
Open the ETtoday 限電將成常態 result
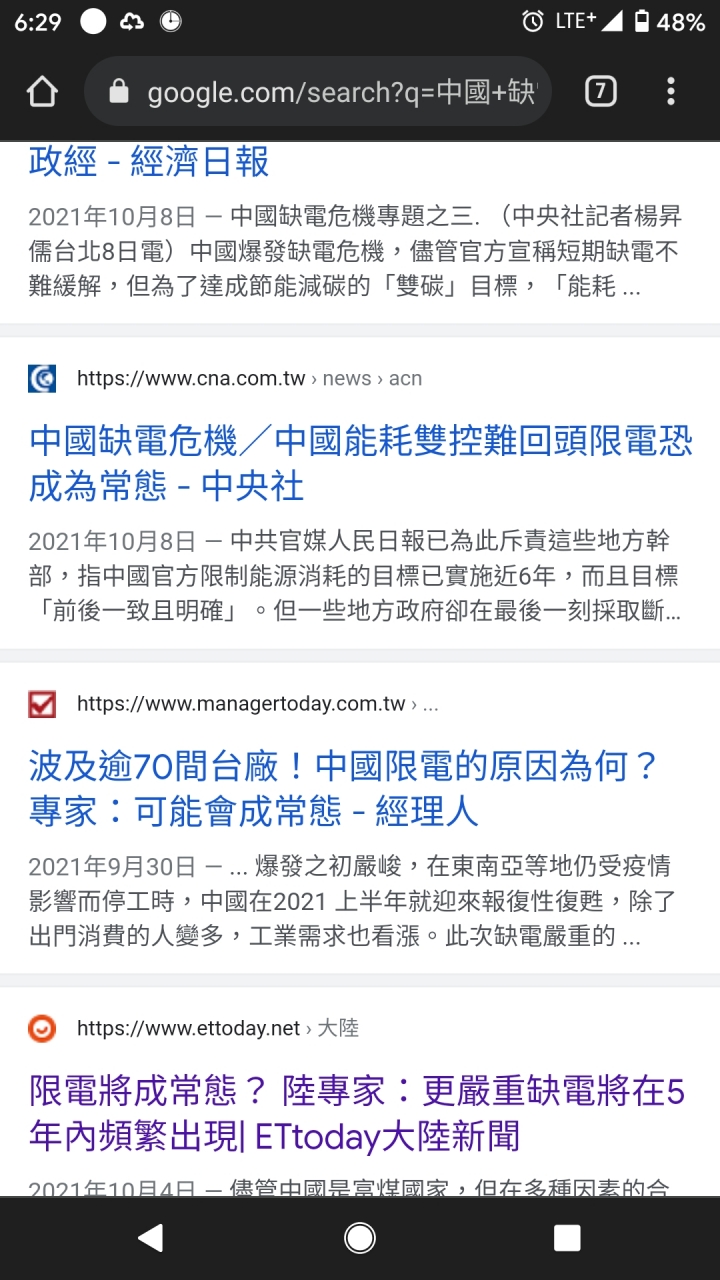[x=357, y=1114]
